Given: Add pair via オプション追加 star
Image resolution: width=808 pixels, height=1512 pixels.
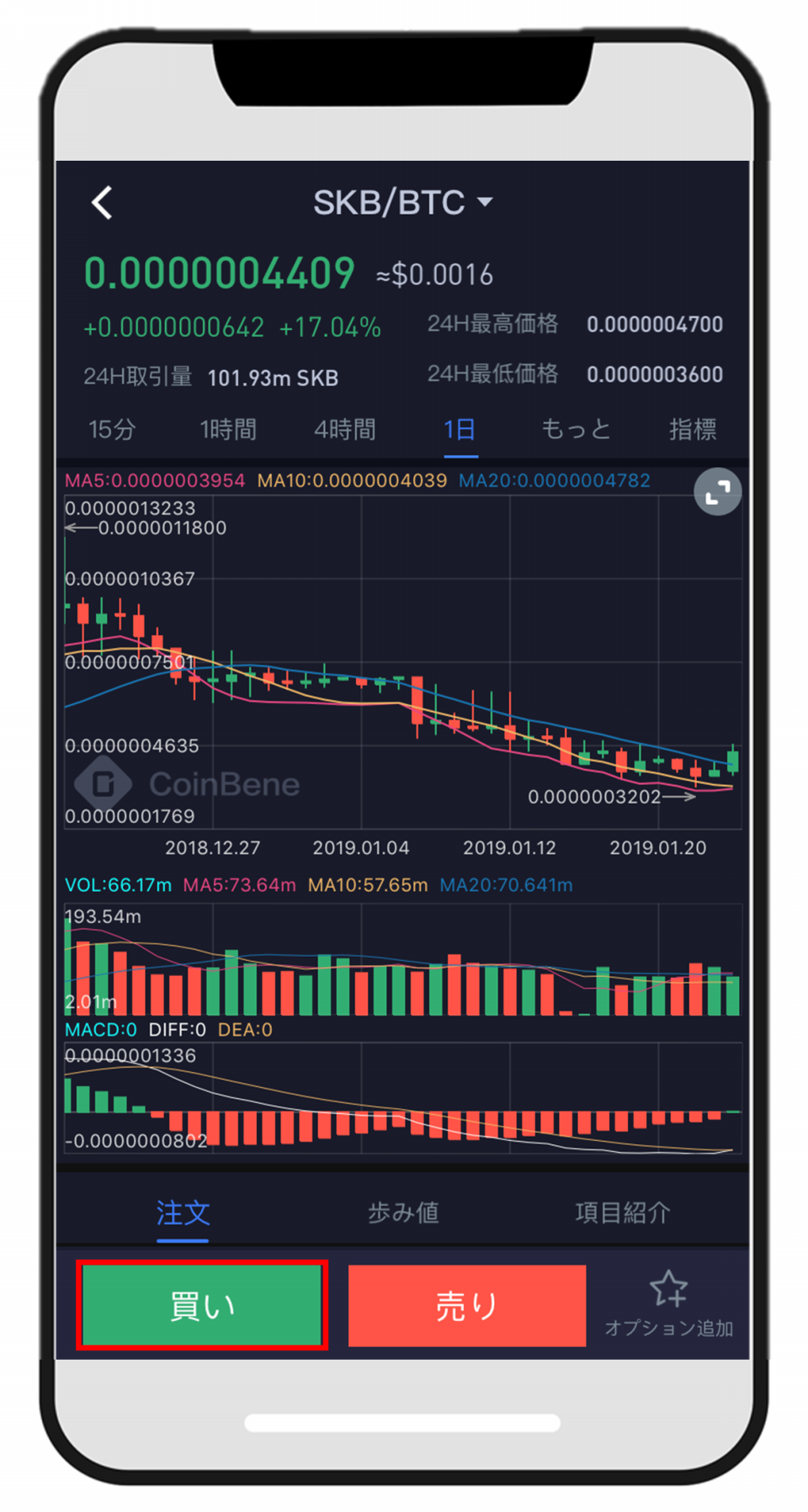Looking at the screenshot, I should 668,1304.
